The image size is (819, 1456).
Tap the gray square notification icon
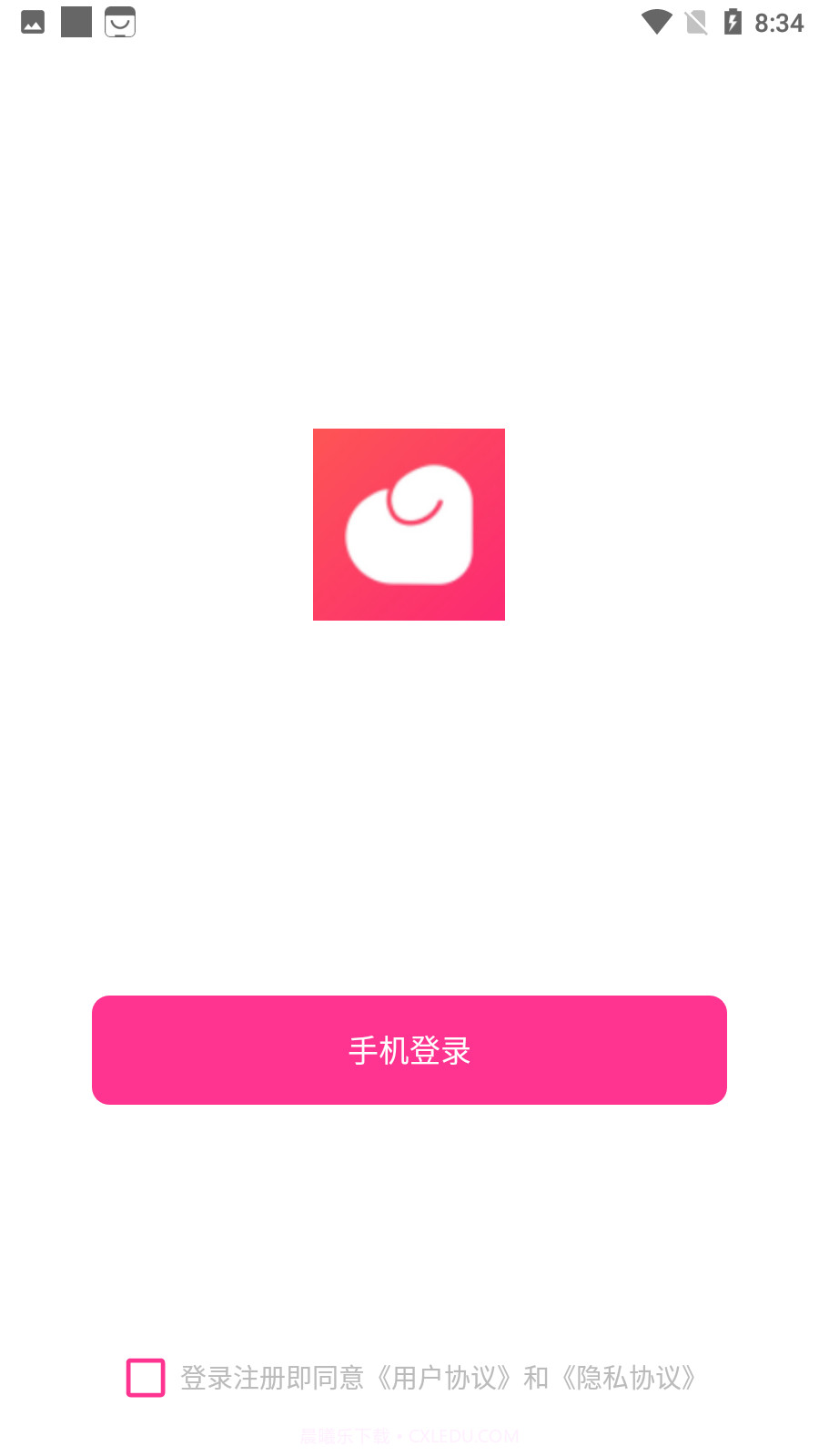click(76, 23)
